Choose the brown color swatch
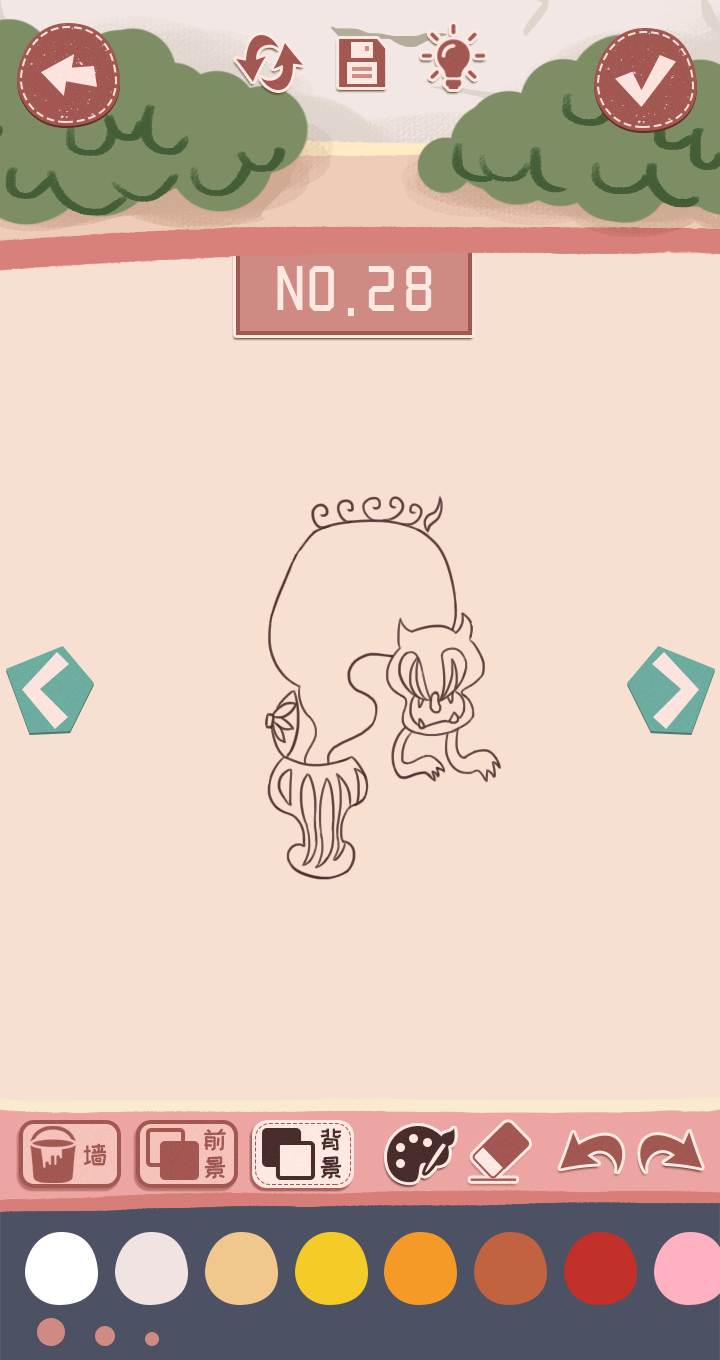The height and width of the screenshot is (1360, 720). [511, 1268]
